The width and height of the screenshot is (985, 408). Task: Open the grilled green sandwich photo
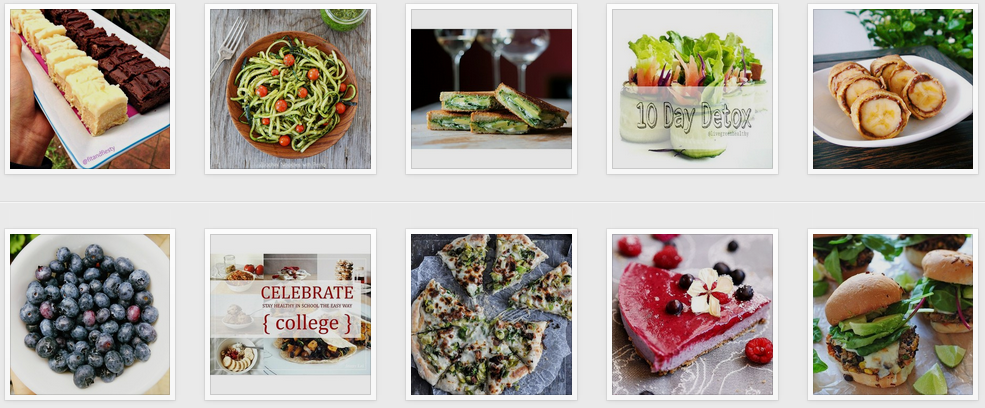491,89
